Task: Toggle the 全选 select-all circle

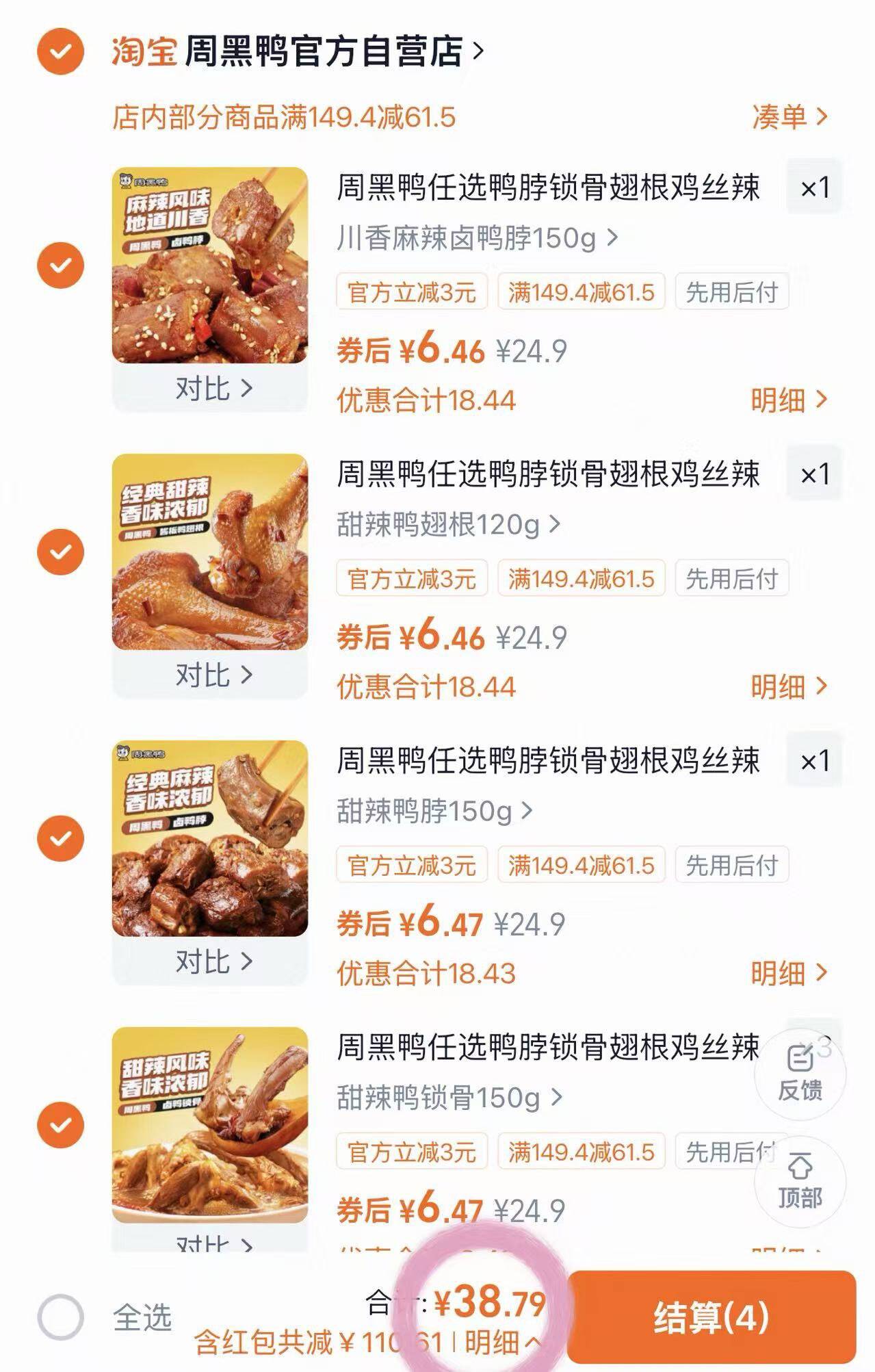Action: 60,1317
